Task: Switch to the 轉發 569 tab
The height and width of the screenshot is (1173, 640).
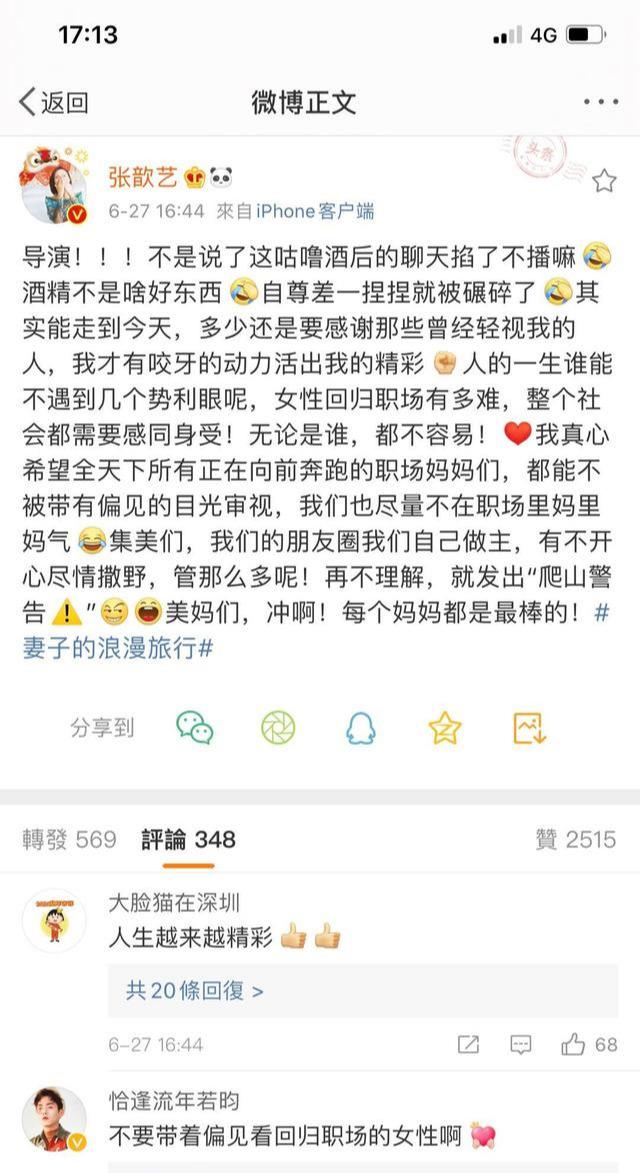Action: 69,840
